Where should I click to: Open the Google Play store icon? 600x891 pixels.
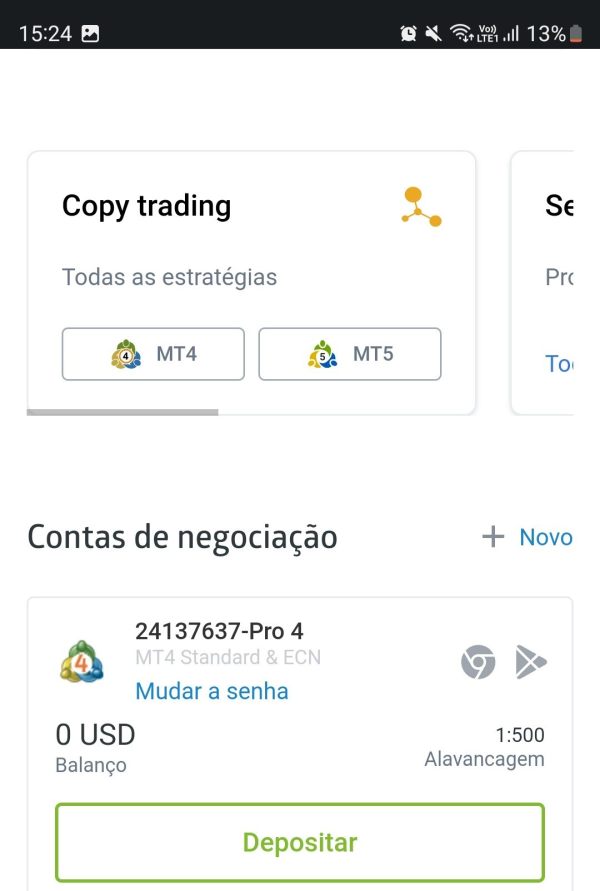pyautogui.click(x=531, y=662)
